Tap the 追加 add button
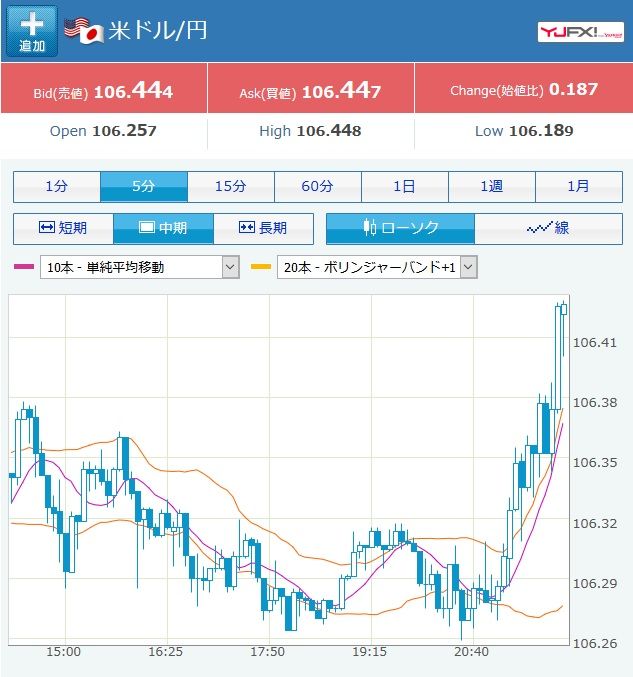633x677 pixels. coord(32,31)
